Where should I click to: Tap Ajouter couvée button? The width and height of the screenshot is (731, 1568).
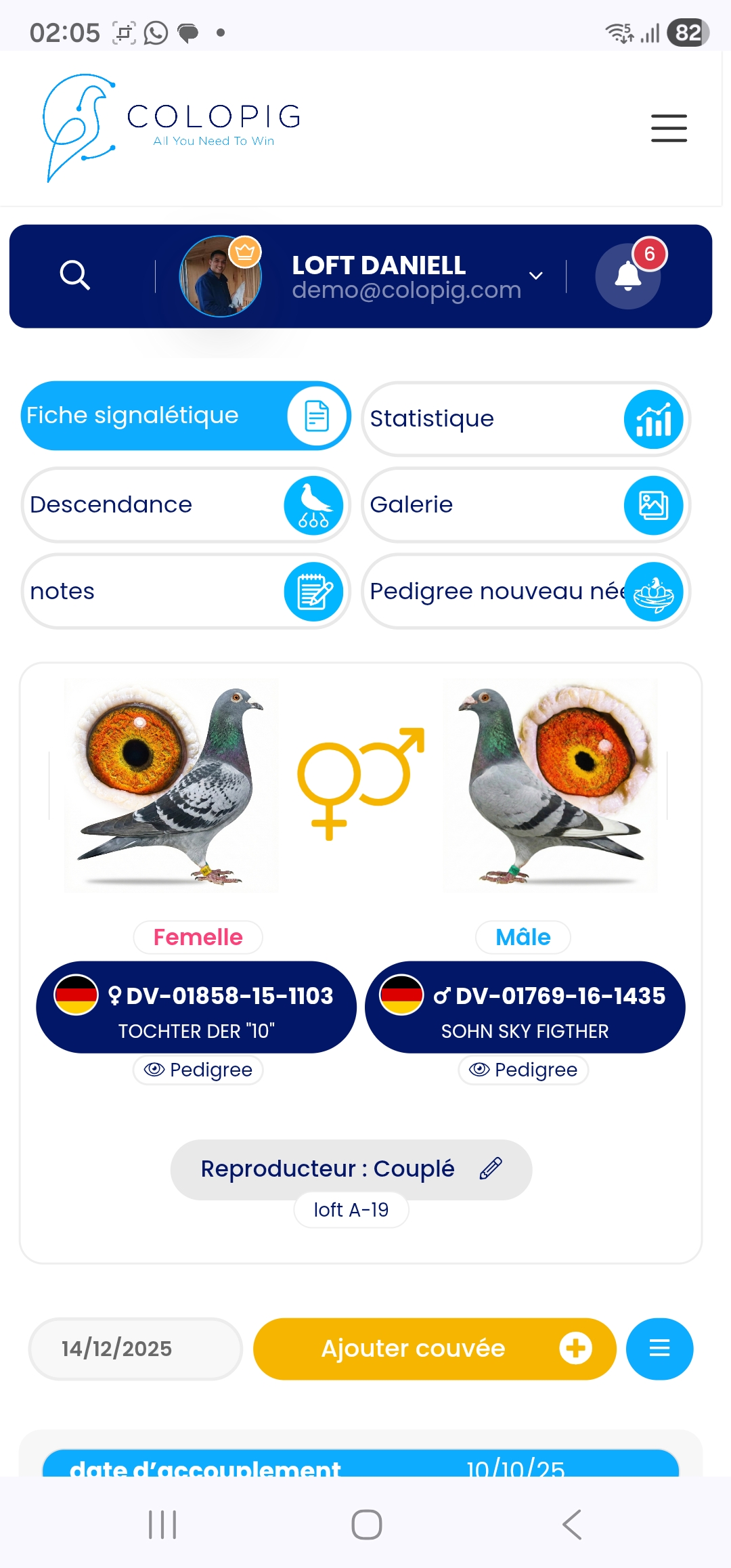coord(435,1349)
